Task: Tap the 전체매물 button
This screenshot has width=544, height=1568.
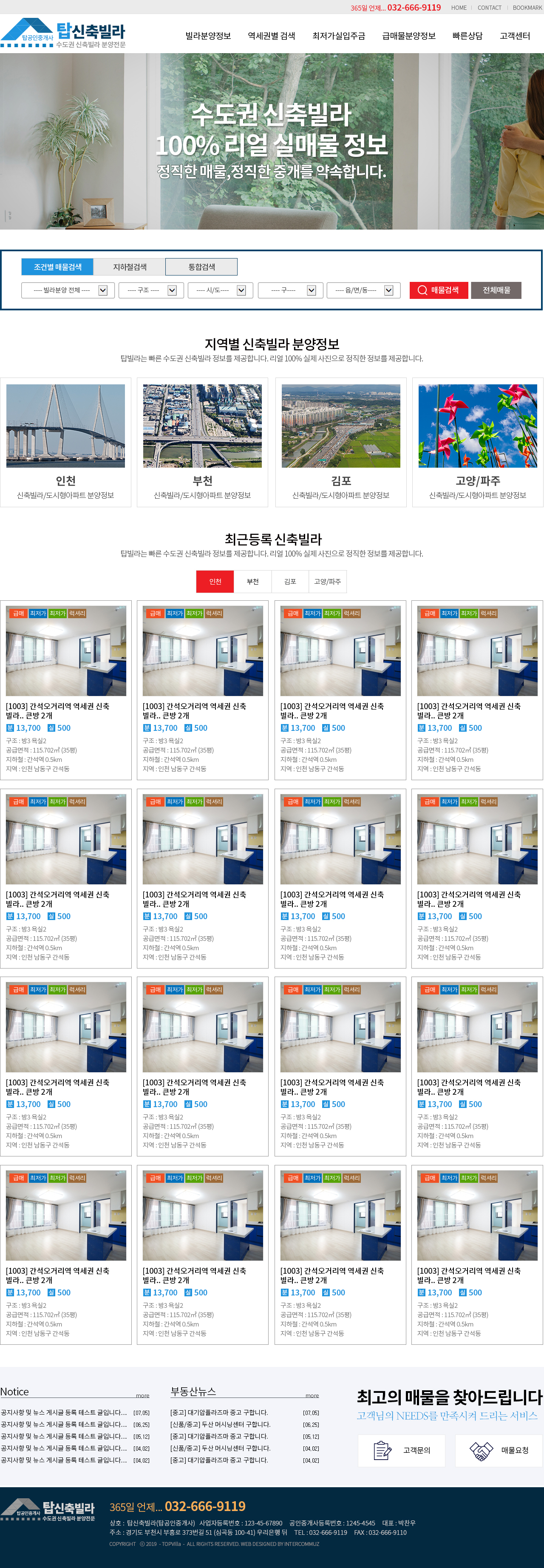Action: [x=496, y=290]
